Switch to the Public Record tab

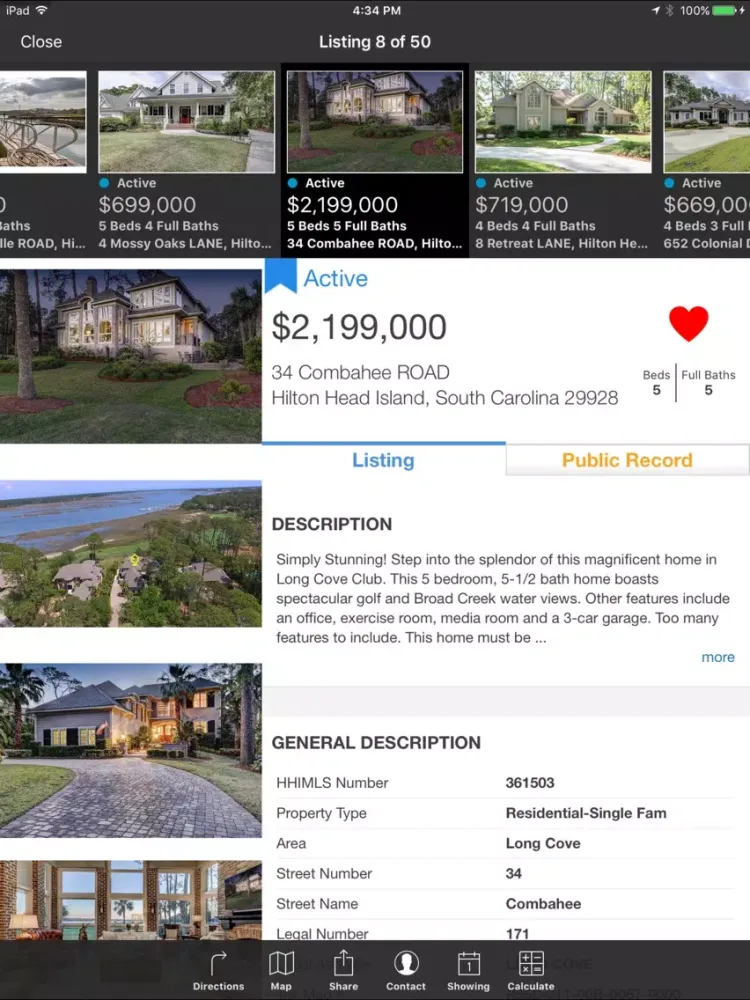627,460
